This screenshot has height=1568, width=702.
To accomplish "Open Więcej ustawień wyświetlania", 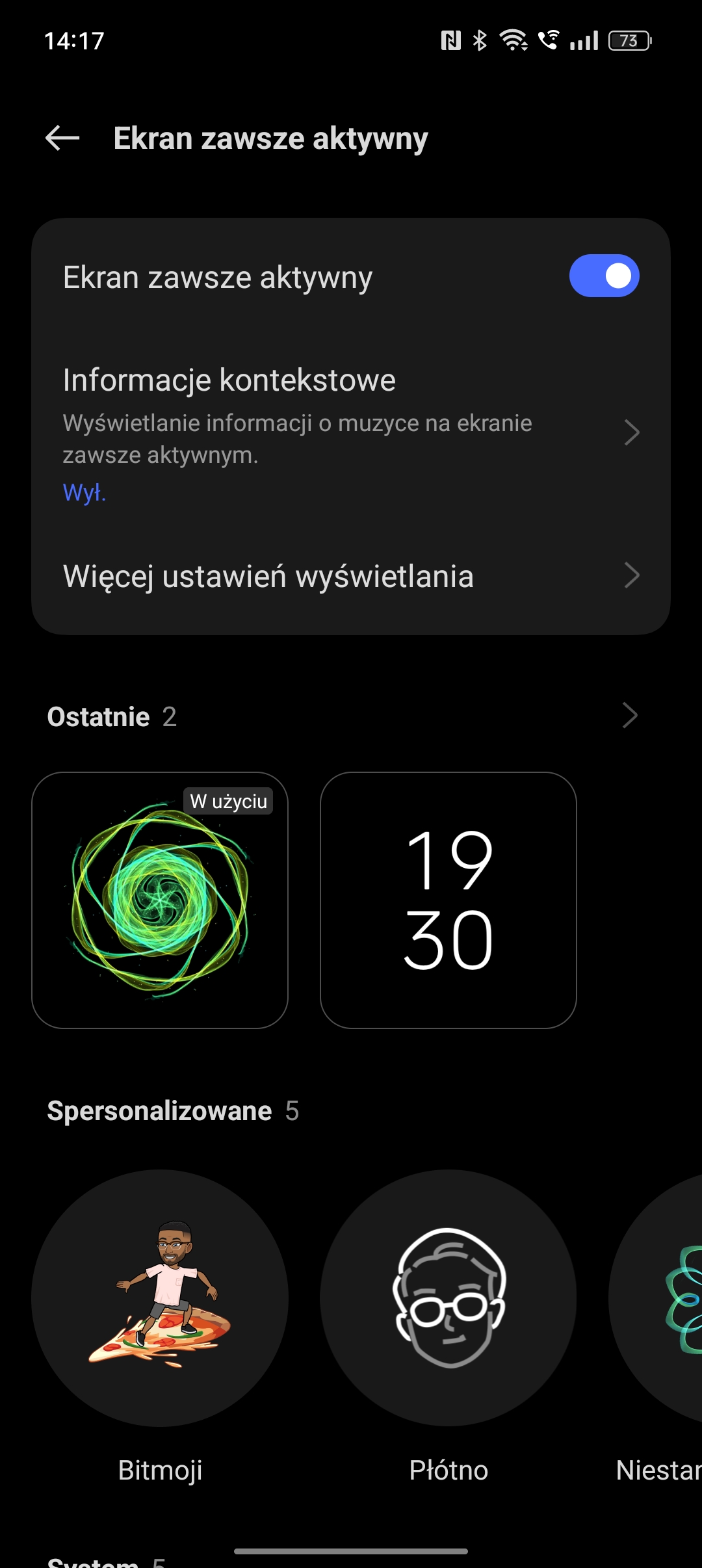I will [x=351, y=576].
